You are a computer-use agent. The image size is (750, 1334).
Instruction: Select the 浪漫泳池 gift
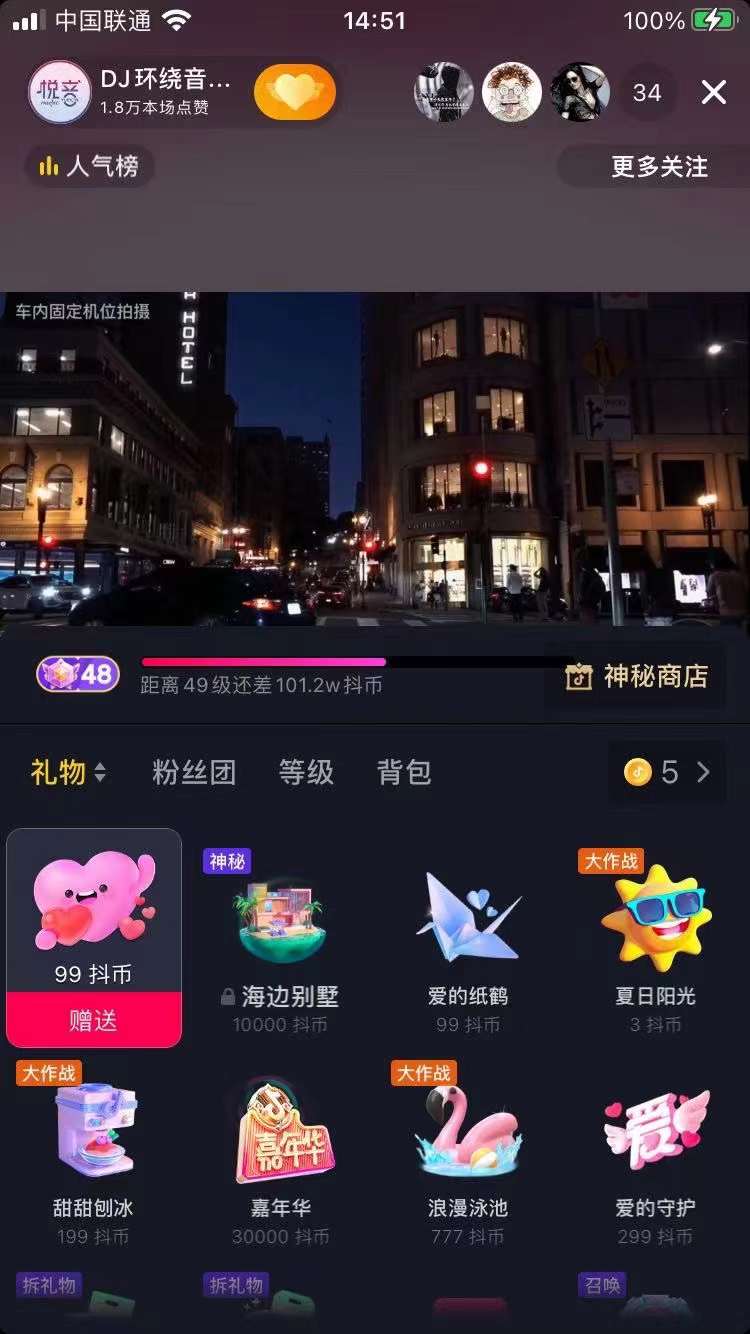pyautogui.click(x=468, y=1150)
